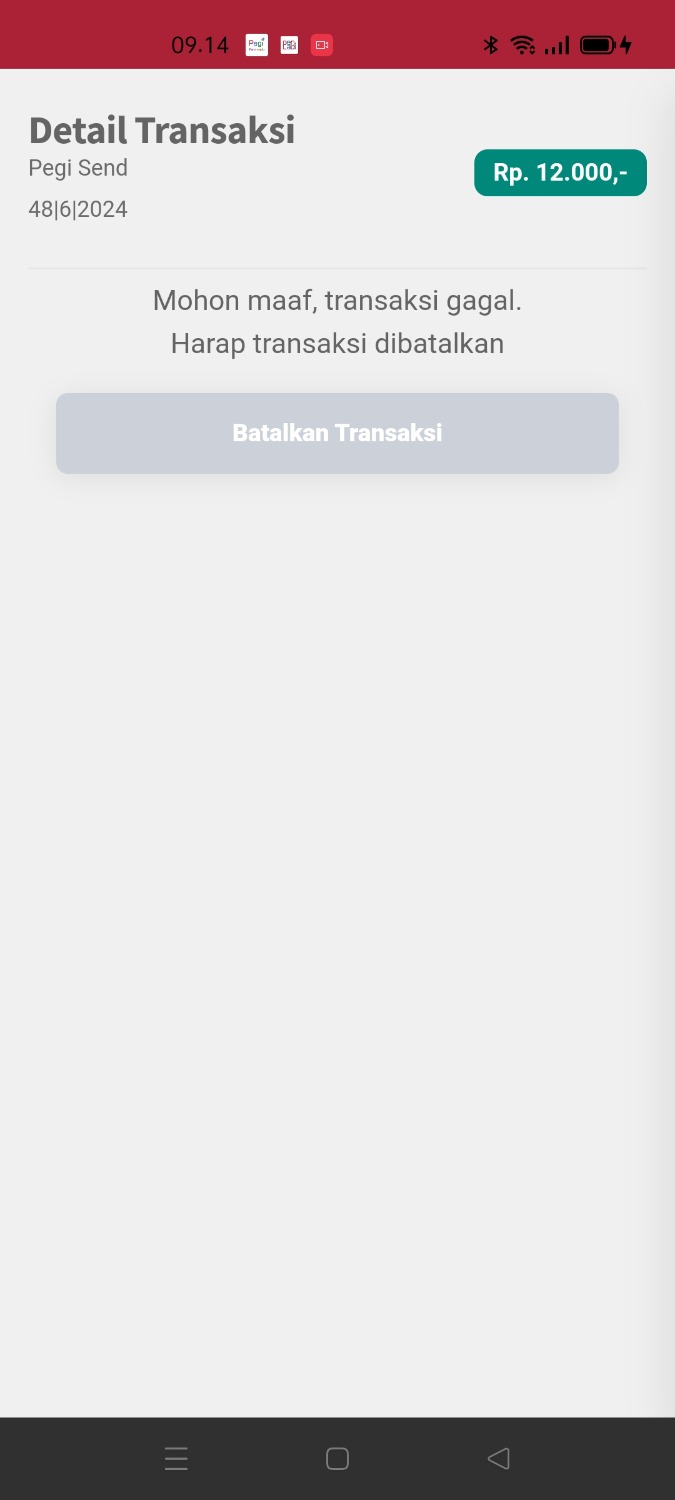Tap the Batalkan Transaksi button
Viewport: 675px width, 1500px height.
pos(337,433)
